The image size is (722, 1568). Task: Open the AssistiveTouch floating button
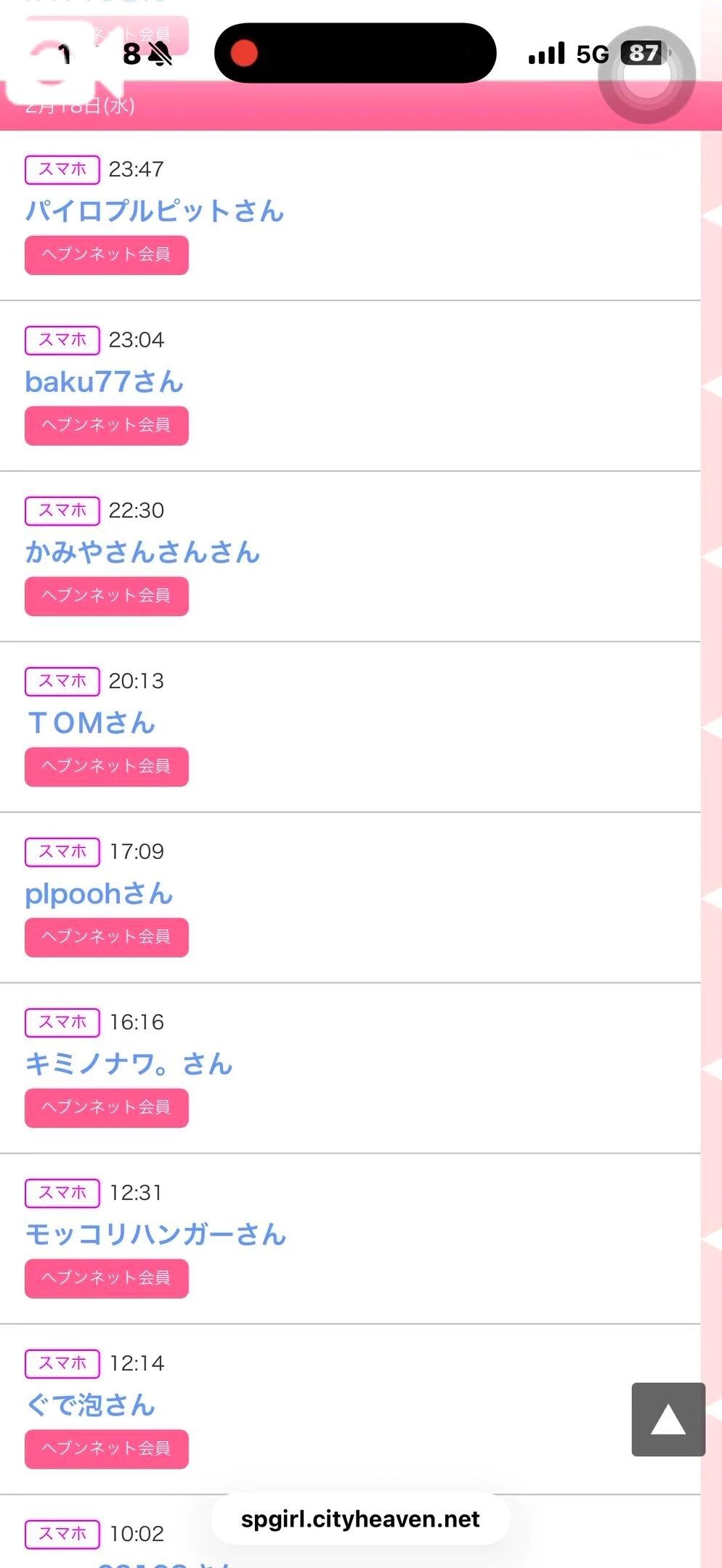(x=646, y=75)
